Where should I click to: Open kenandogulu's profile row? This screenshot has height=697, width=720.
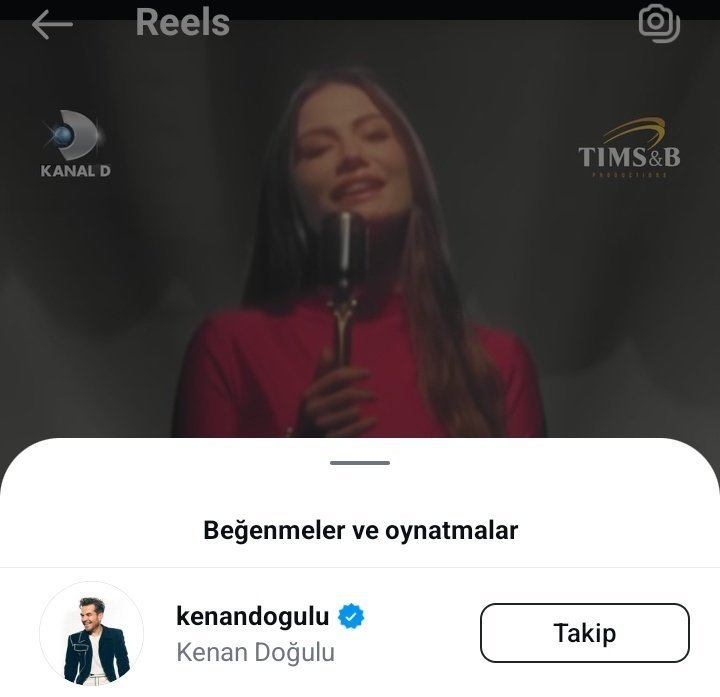(x=360, y=633)
